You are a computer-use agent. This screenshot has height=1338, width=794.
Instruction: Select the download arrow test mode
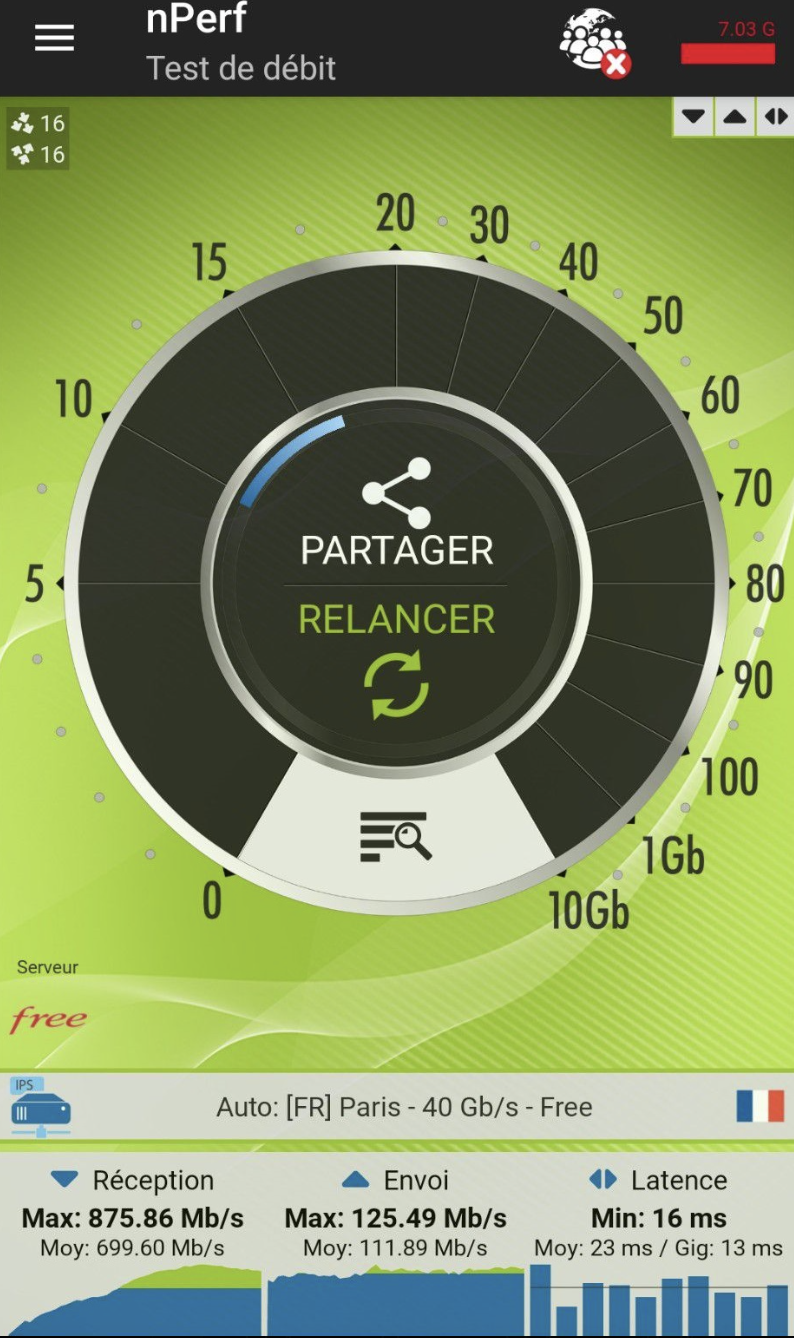[694, 117]
